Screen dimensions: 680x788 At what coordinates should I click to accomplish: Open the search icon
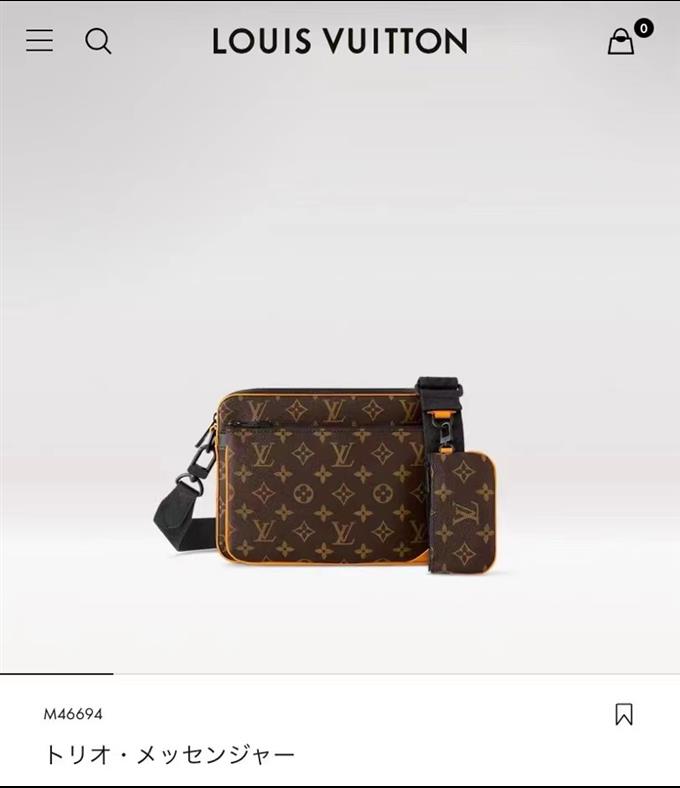[x=98, y=41]
